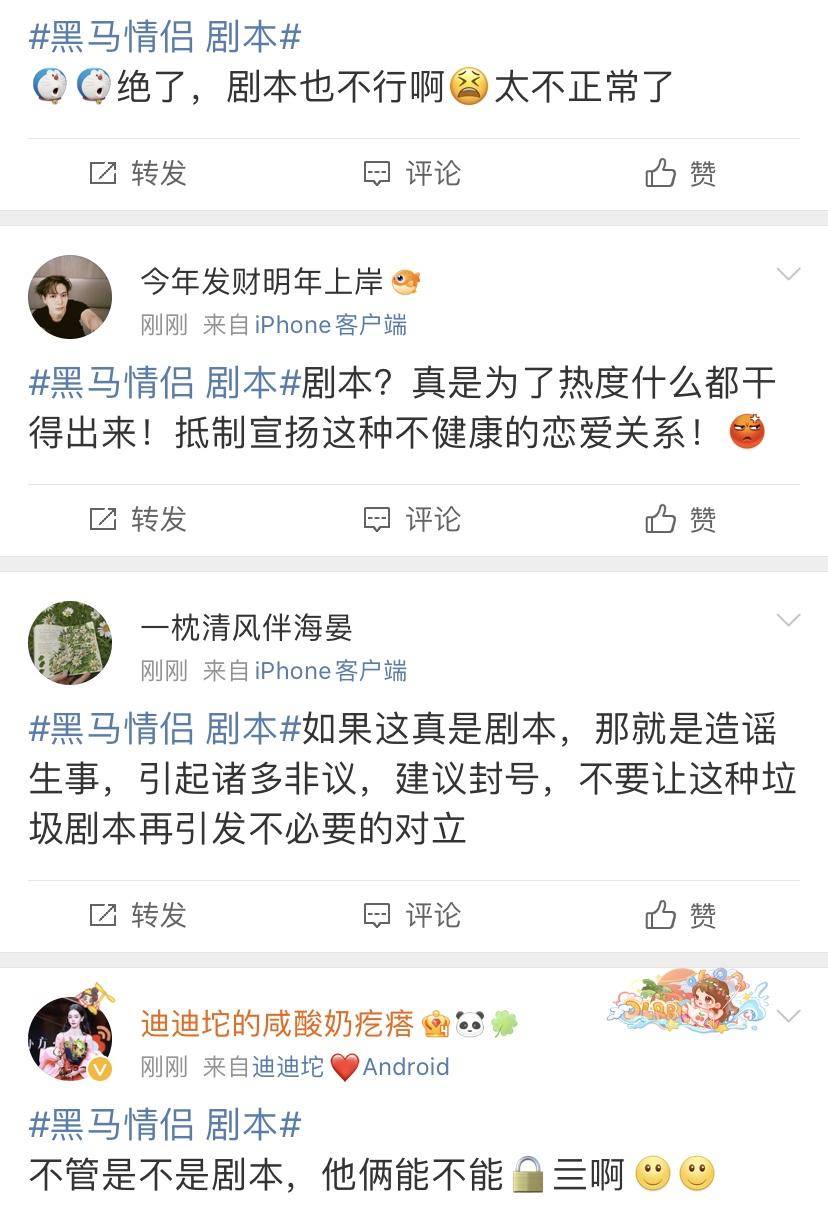Expand options chevron on 今年发财明年上岸's post

(x=789, y=274)
